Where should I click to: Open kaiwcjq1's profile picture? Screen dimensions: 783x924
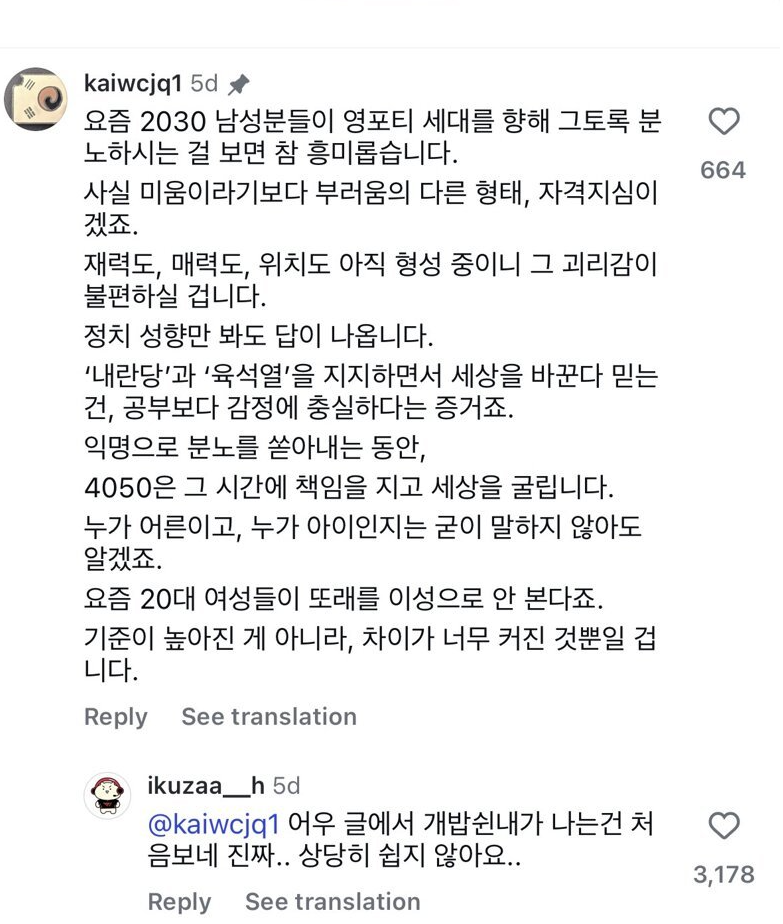36,99
